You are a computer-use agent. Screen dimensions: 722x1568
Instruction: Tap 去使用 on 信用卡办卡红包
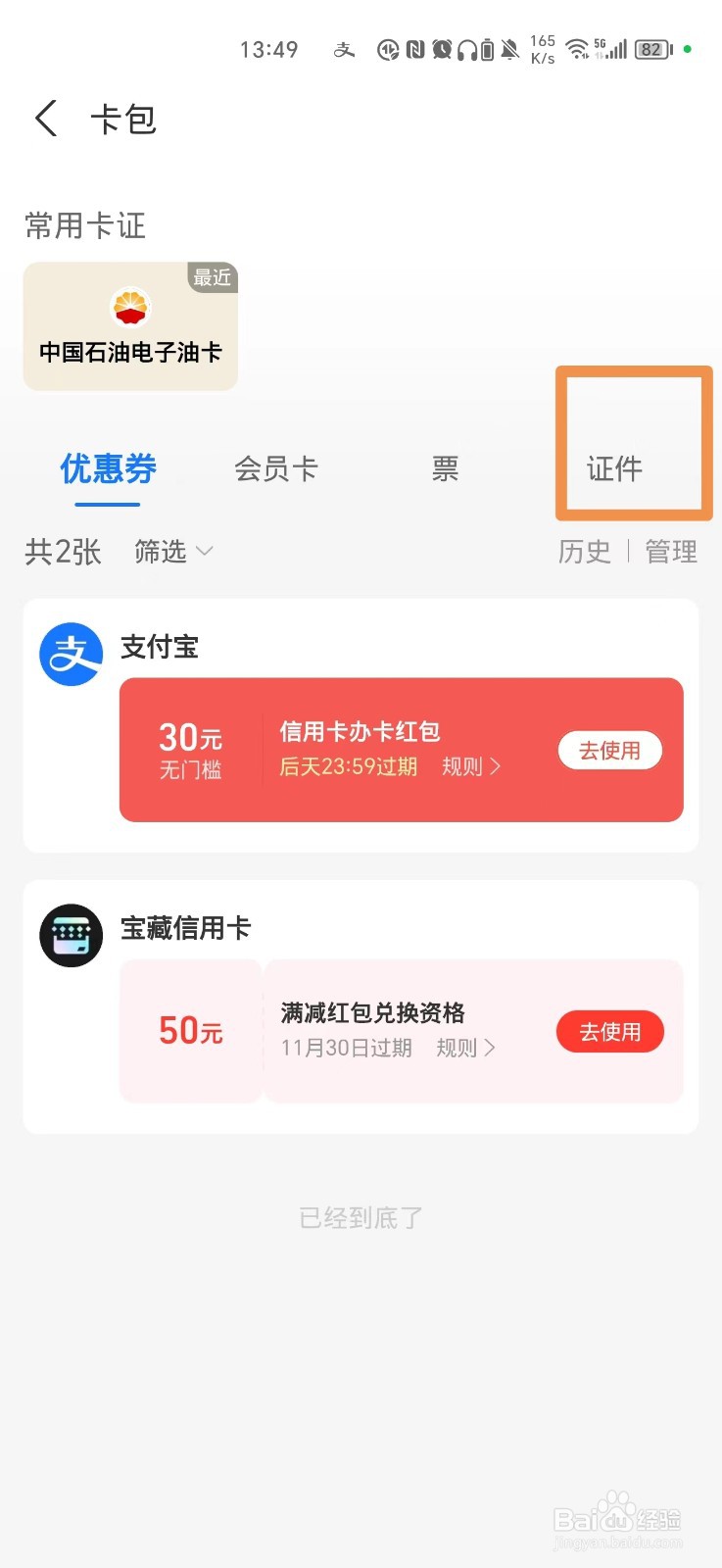609,751
